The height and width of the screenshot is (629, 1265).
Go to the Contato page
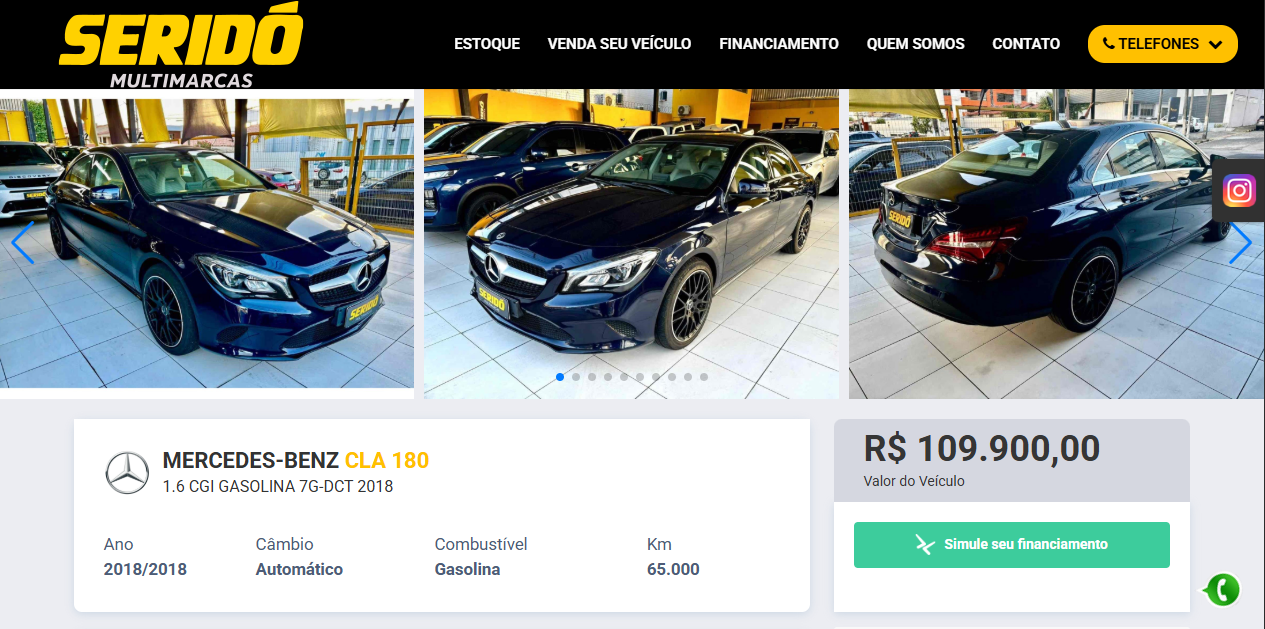point(1025,44)
